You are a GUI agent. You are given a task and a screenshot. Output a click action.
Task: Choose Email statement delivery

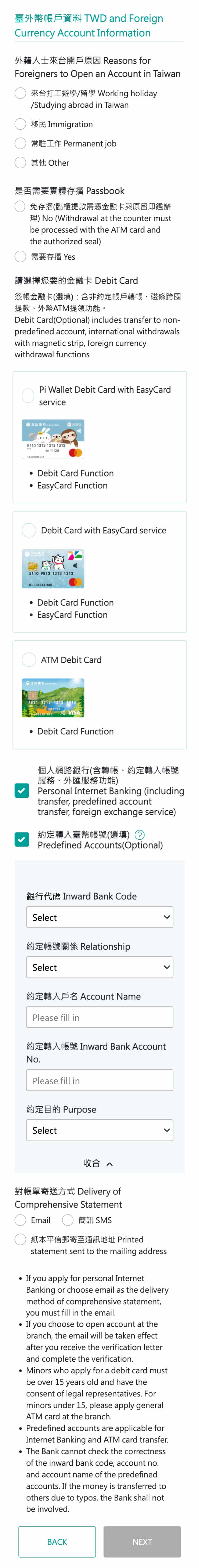click(x=21, y=1220)
